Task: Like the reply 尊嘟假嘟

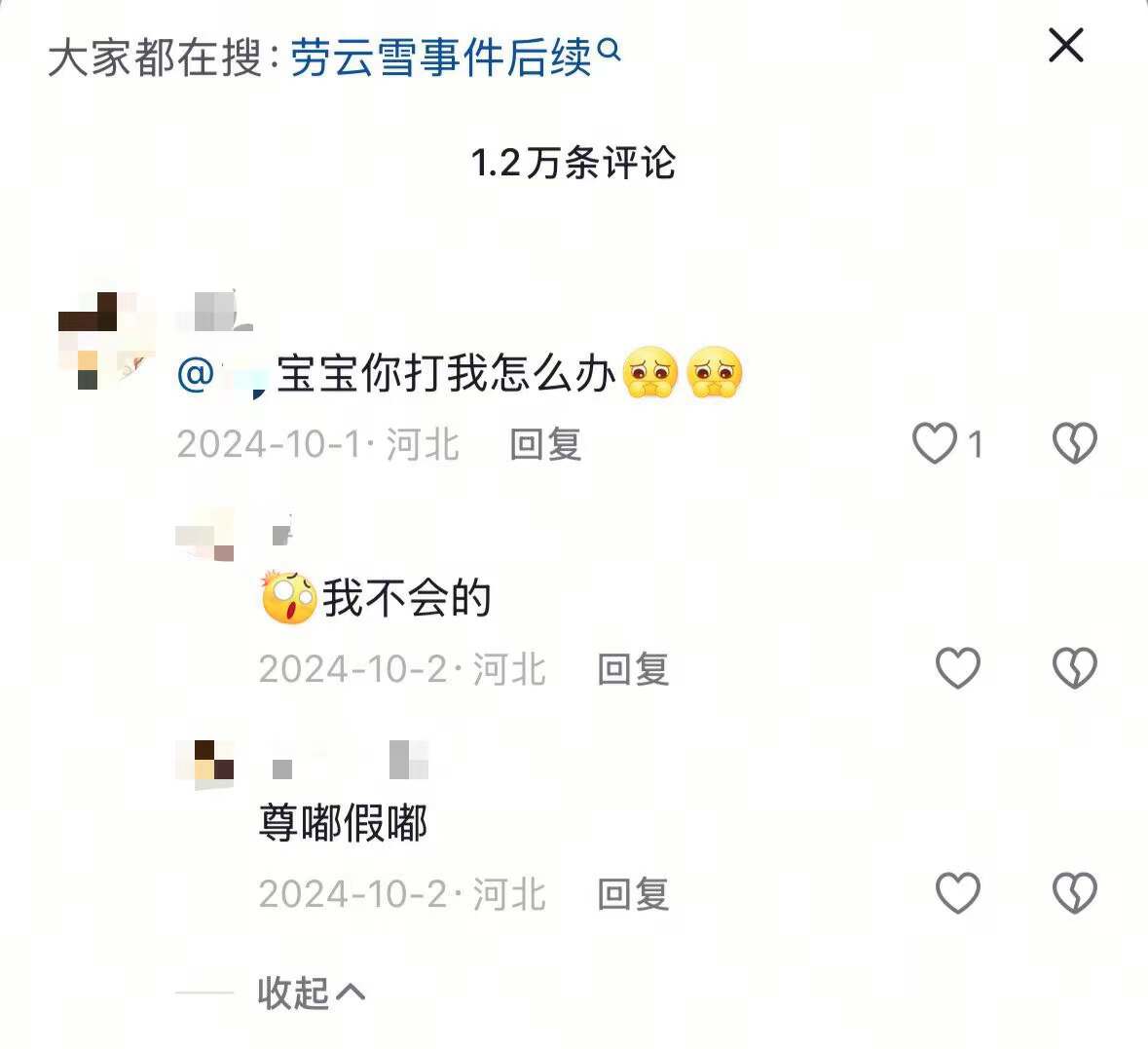Action: click(x=957, y=893)
